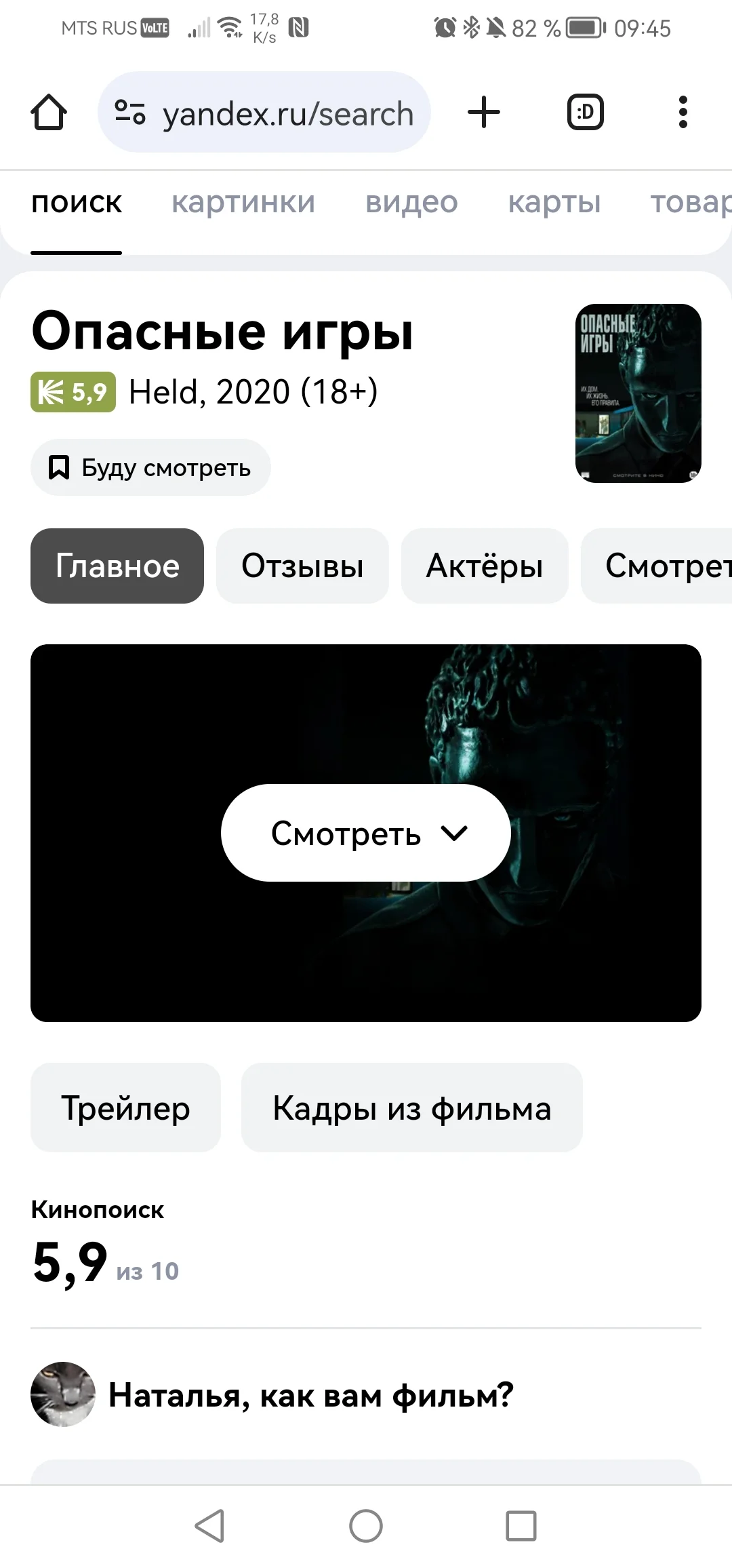Open the tab switcher icon

[584, 113]
